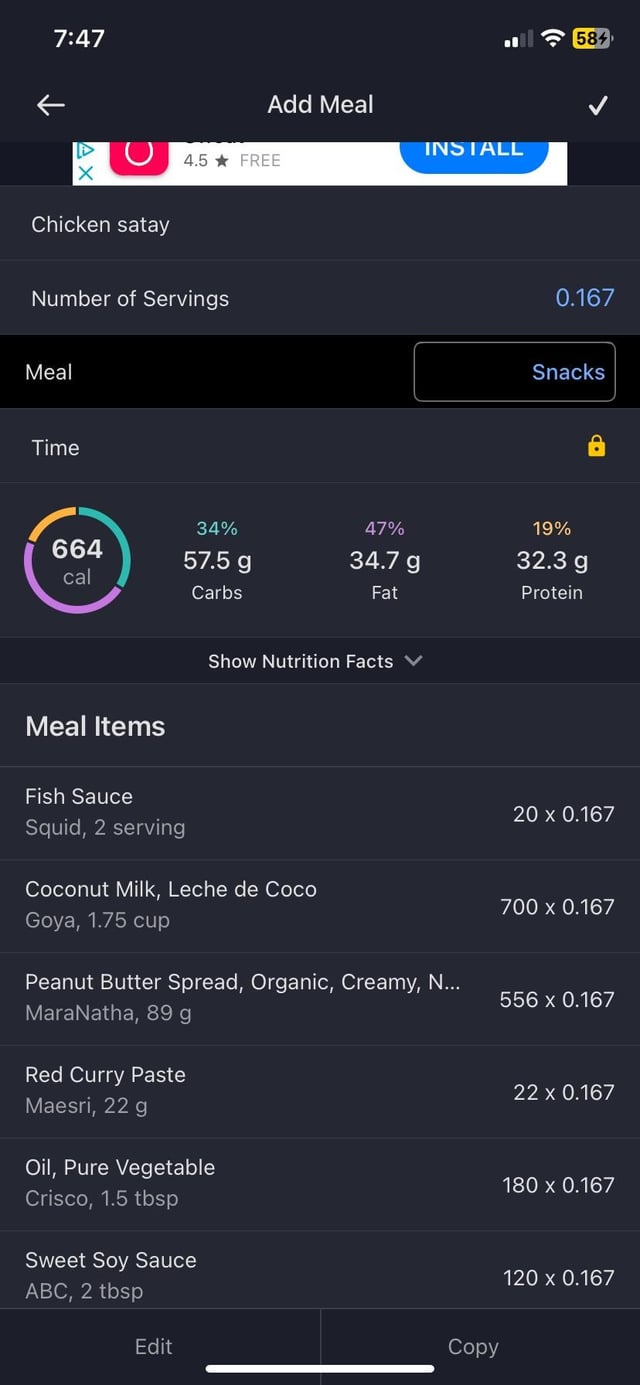The height and width of the screenshot is (1385, 640).
Task: Confirm the meal with the checkmark
Action: 598,105
